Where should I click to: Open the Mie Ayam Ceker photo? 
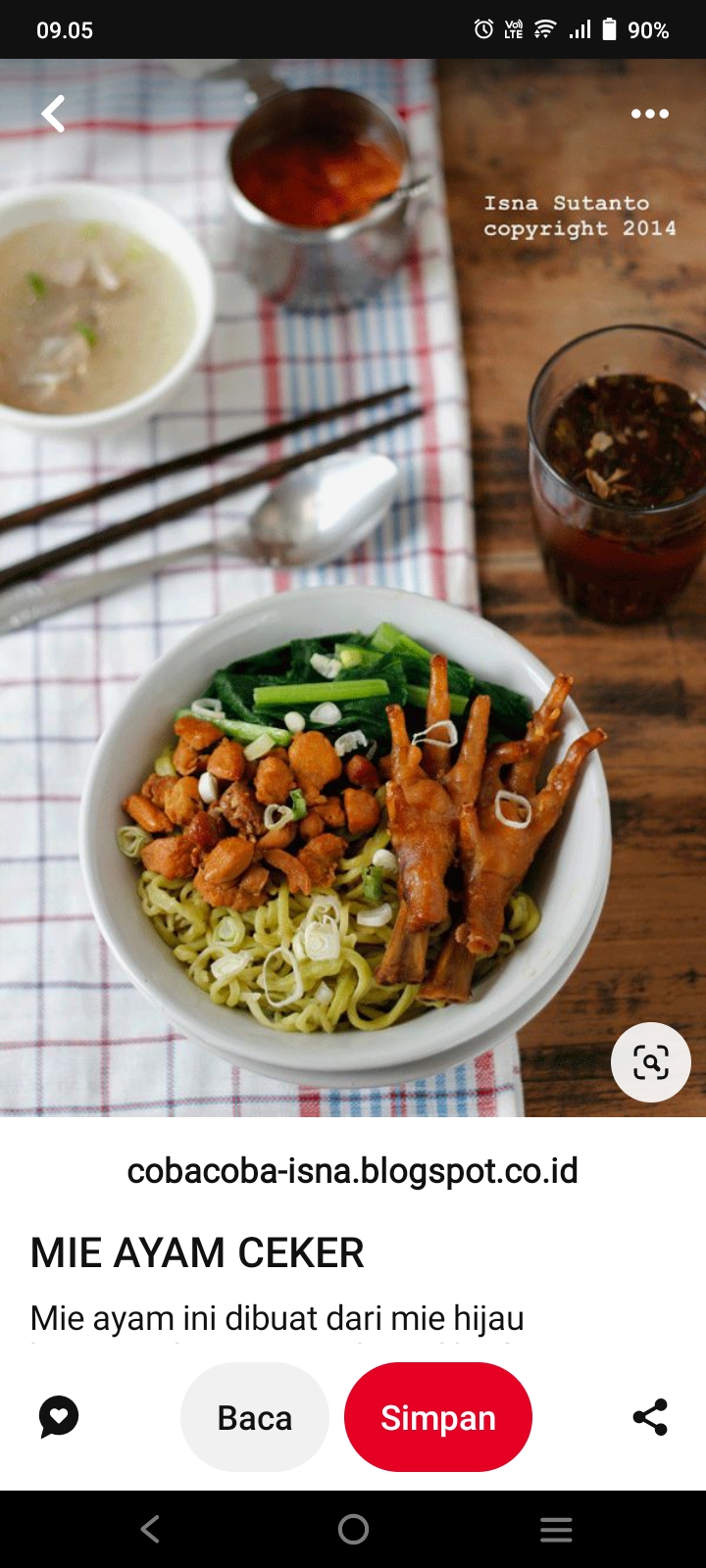pos(353,588)
